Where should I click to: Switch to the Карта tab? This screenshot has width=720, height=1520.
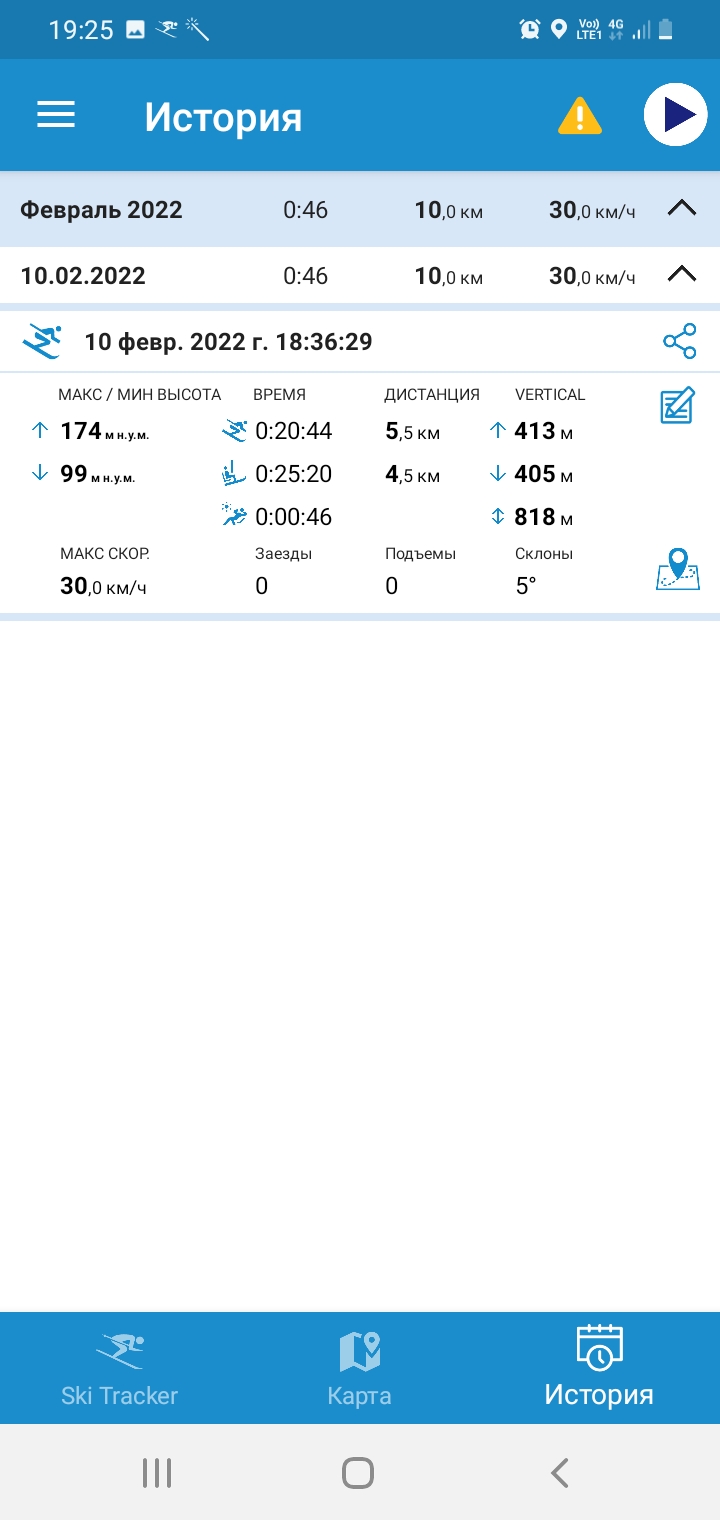tap(359, 1367)
